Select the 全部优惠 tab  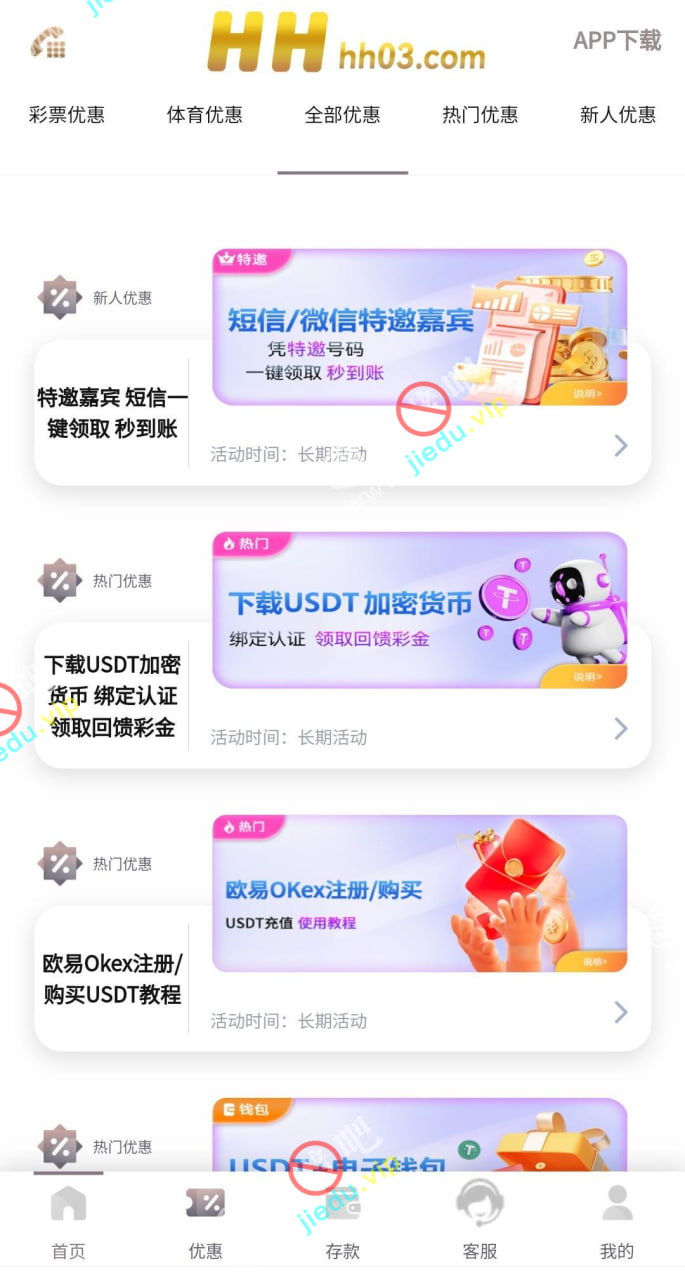click(x=342, y=115)
